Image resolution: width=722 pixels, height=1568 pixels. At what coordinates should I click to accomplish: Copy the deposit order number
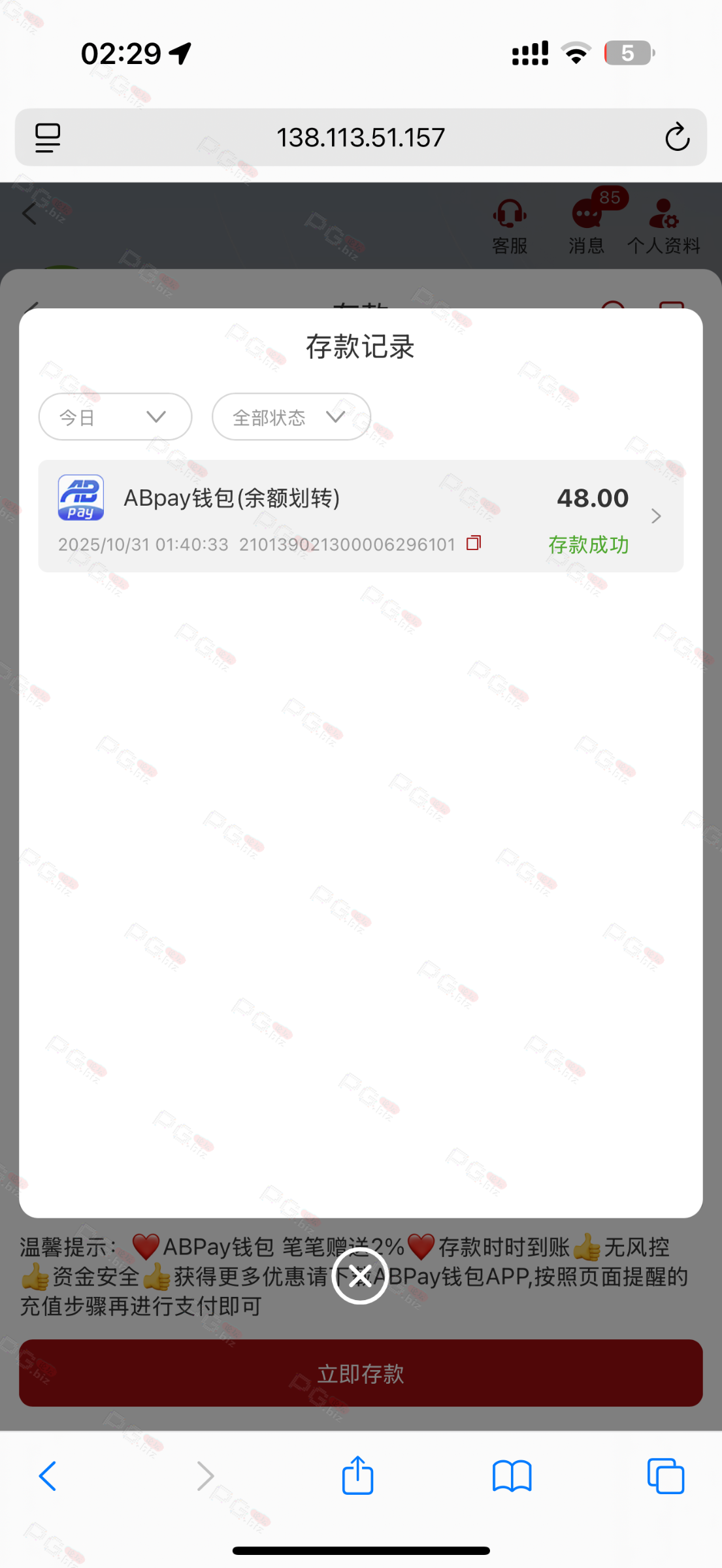(474, 543)
